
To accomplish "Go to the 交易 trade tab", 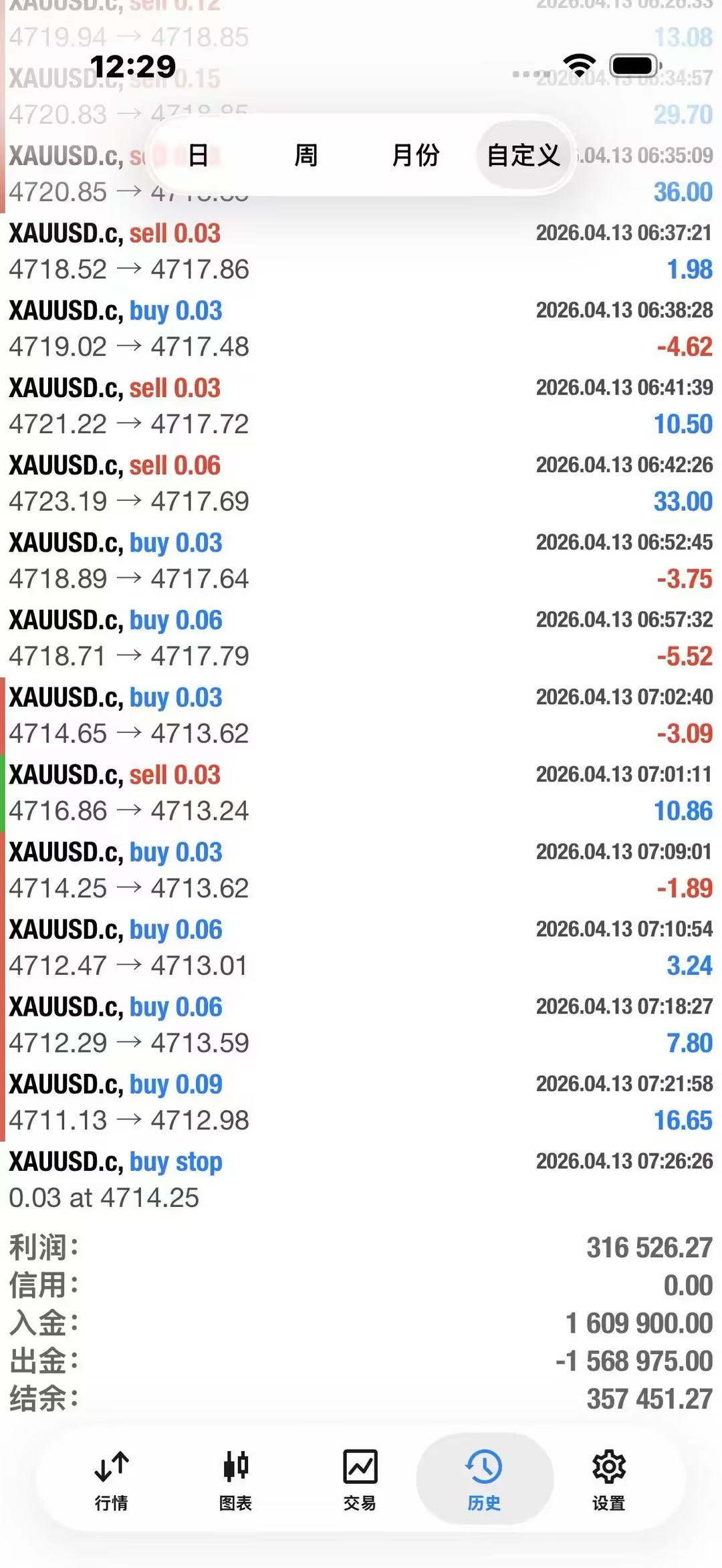I will [x=360, y=1480].
